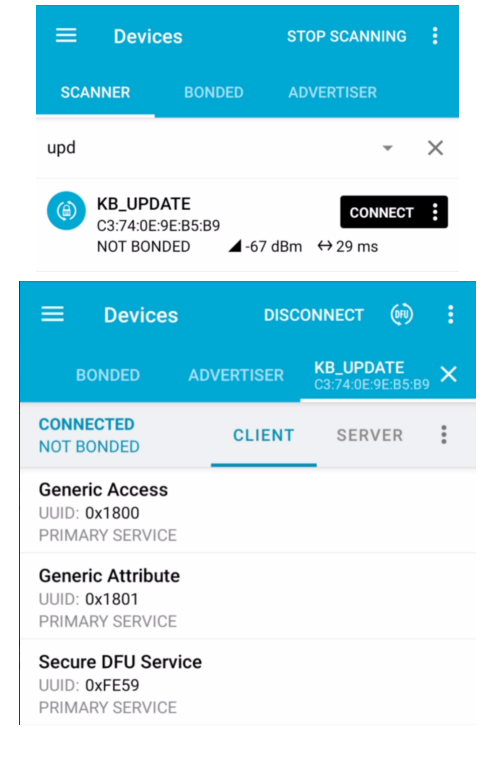Viewport: 497px width, 769px height.
Task: Tap STOP SCANNING in the app bar
Action: [x=346, y=36]
